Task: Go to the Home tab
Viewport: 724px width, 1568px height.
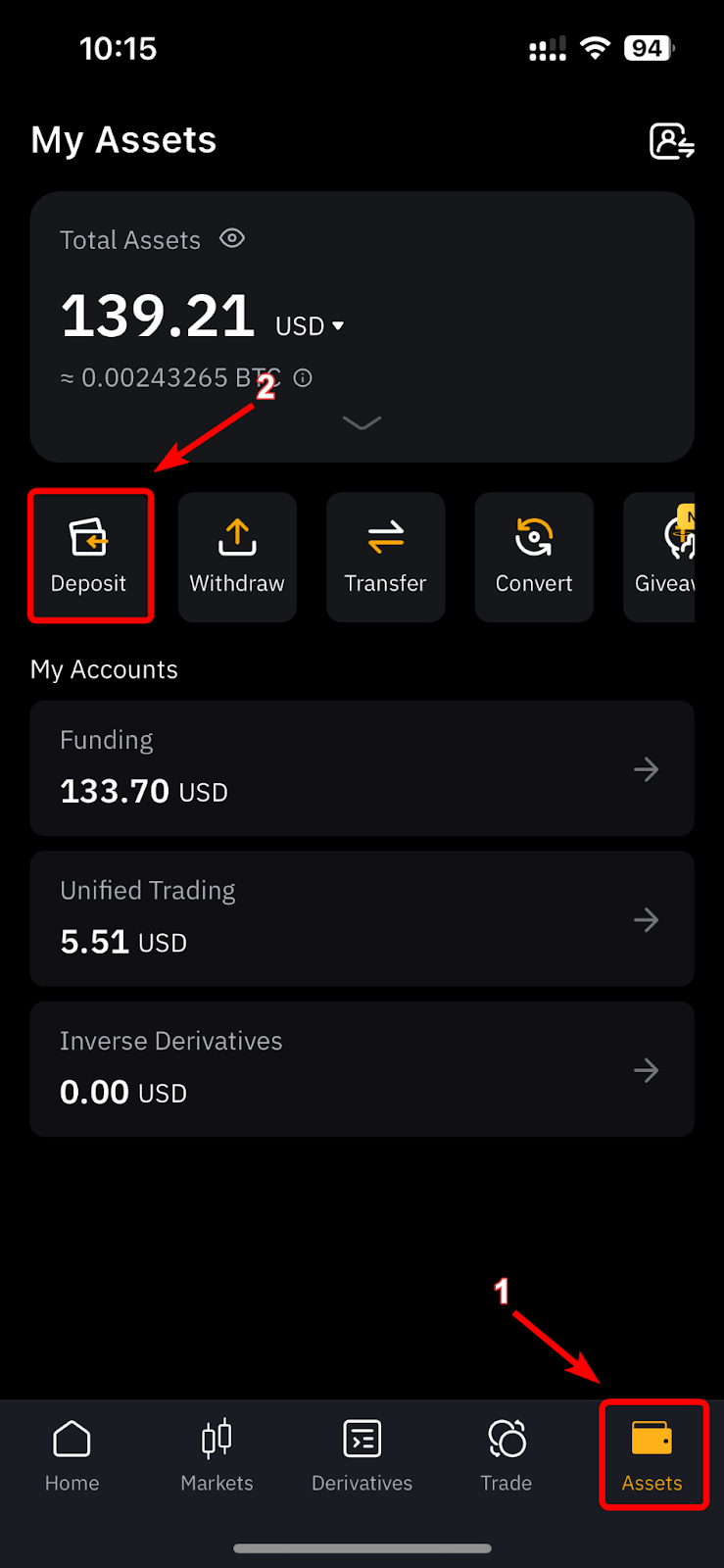Action: (72, 1455)
